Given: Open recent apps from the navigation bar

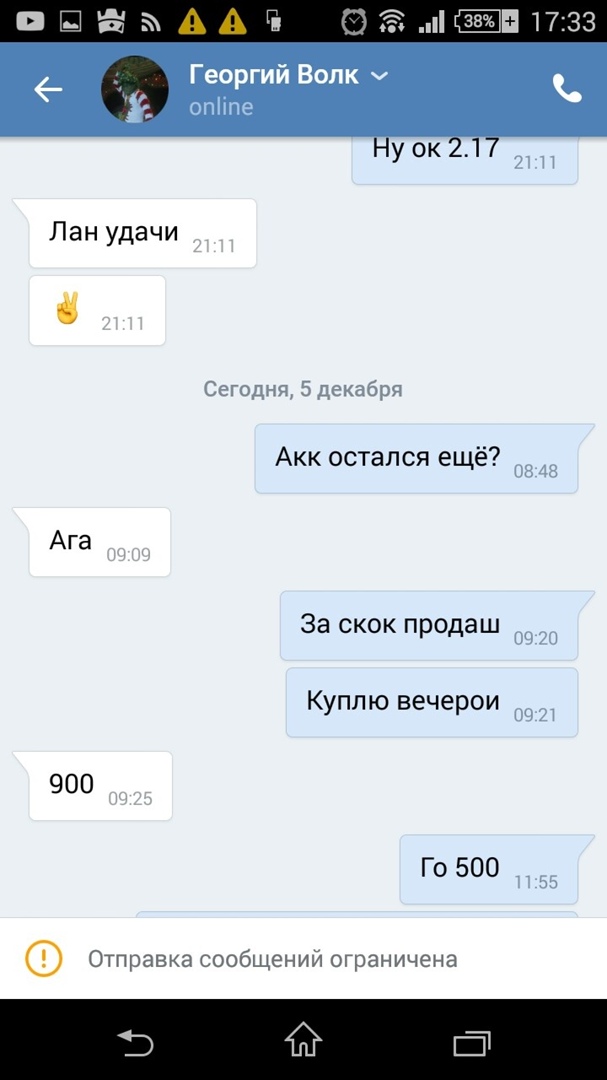Looking at the screenshot, I should click(471, 1041).
